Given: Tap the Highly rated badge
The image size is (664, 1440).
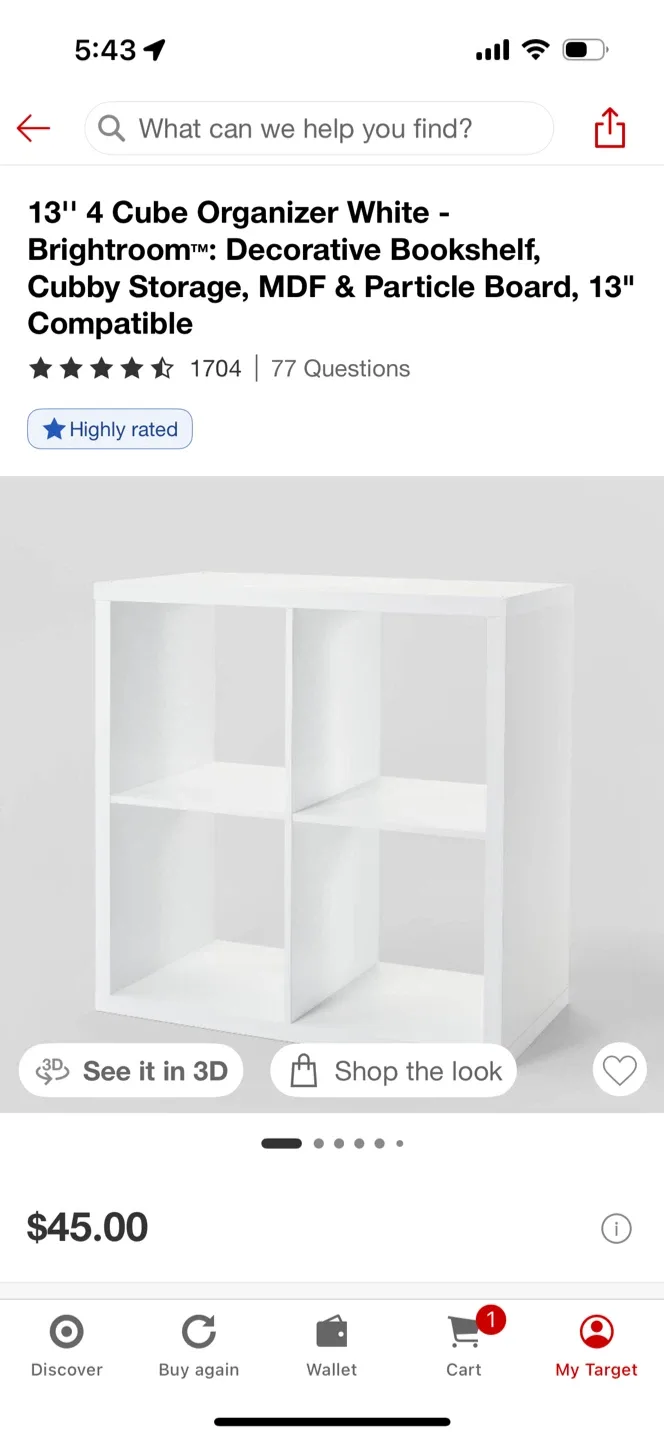Looking at the screenshot, I should coord(110,429).
